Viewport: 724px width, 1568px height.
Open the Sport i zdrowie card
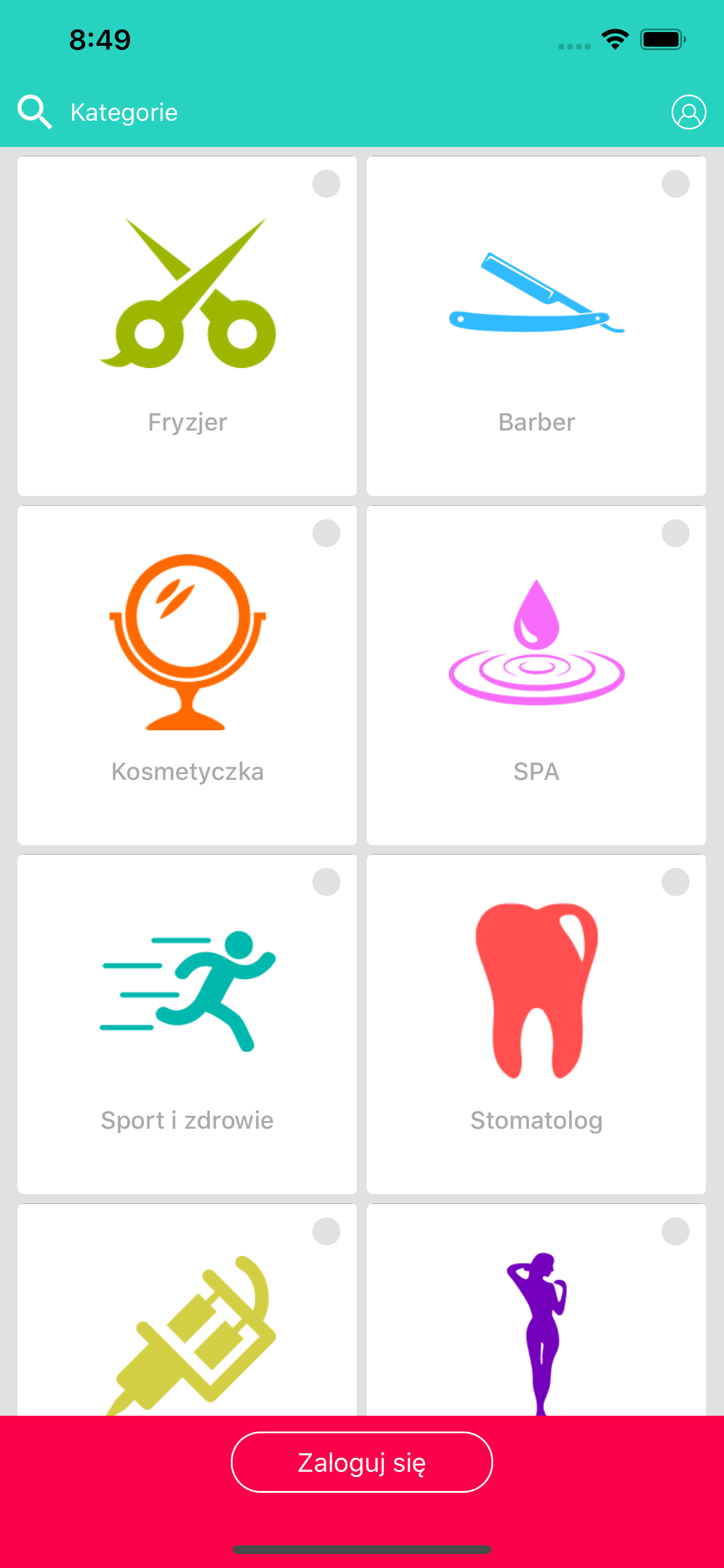pos(187,1024)
